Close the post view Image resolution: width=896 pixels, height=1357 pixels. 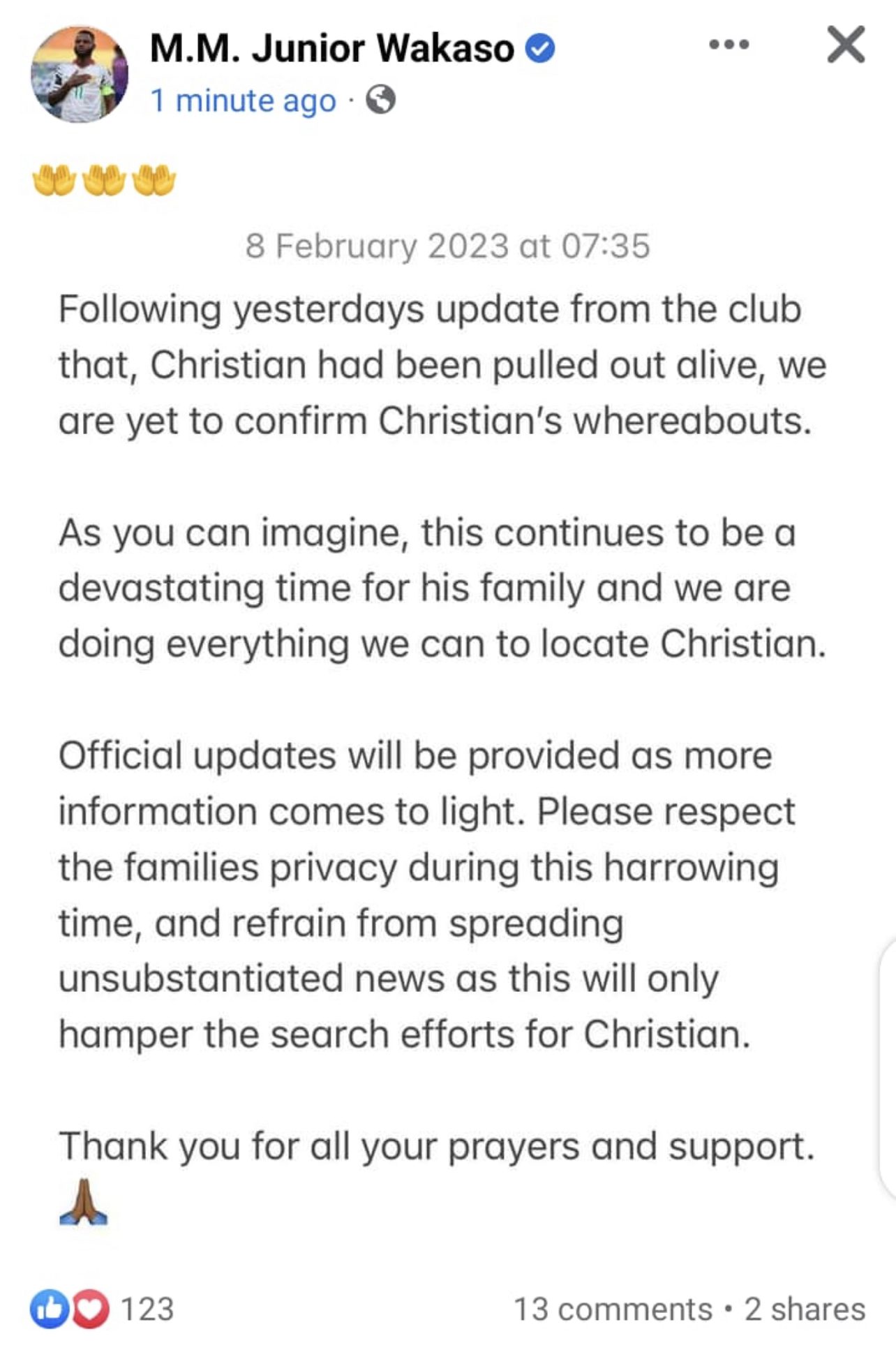(846, 45)
